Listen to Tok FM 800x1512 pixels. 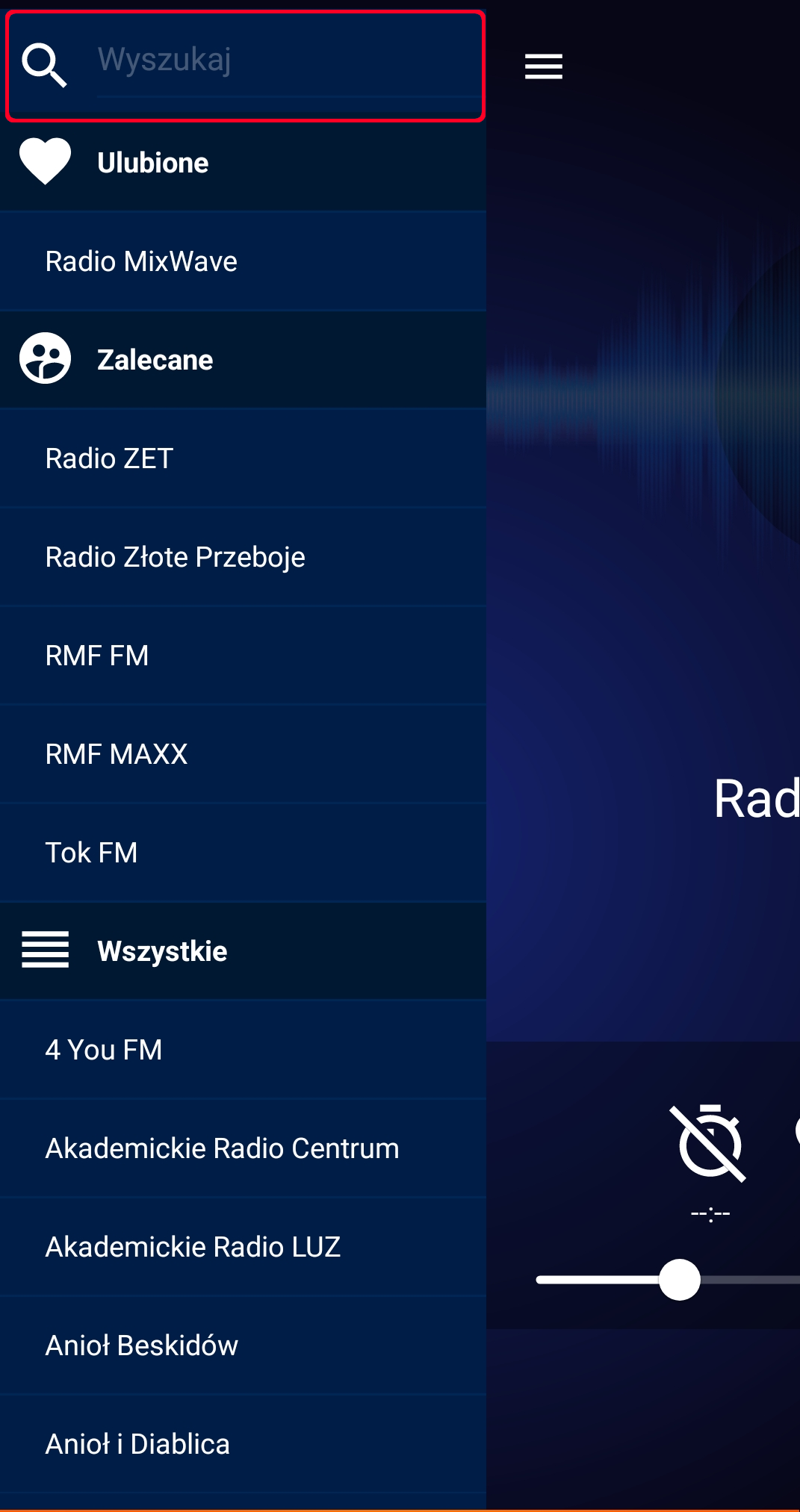tap(243, 853)
